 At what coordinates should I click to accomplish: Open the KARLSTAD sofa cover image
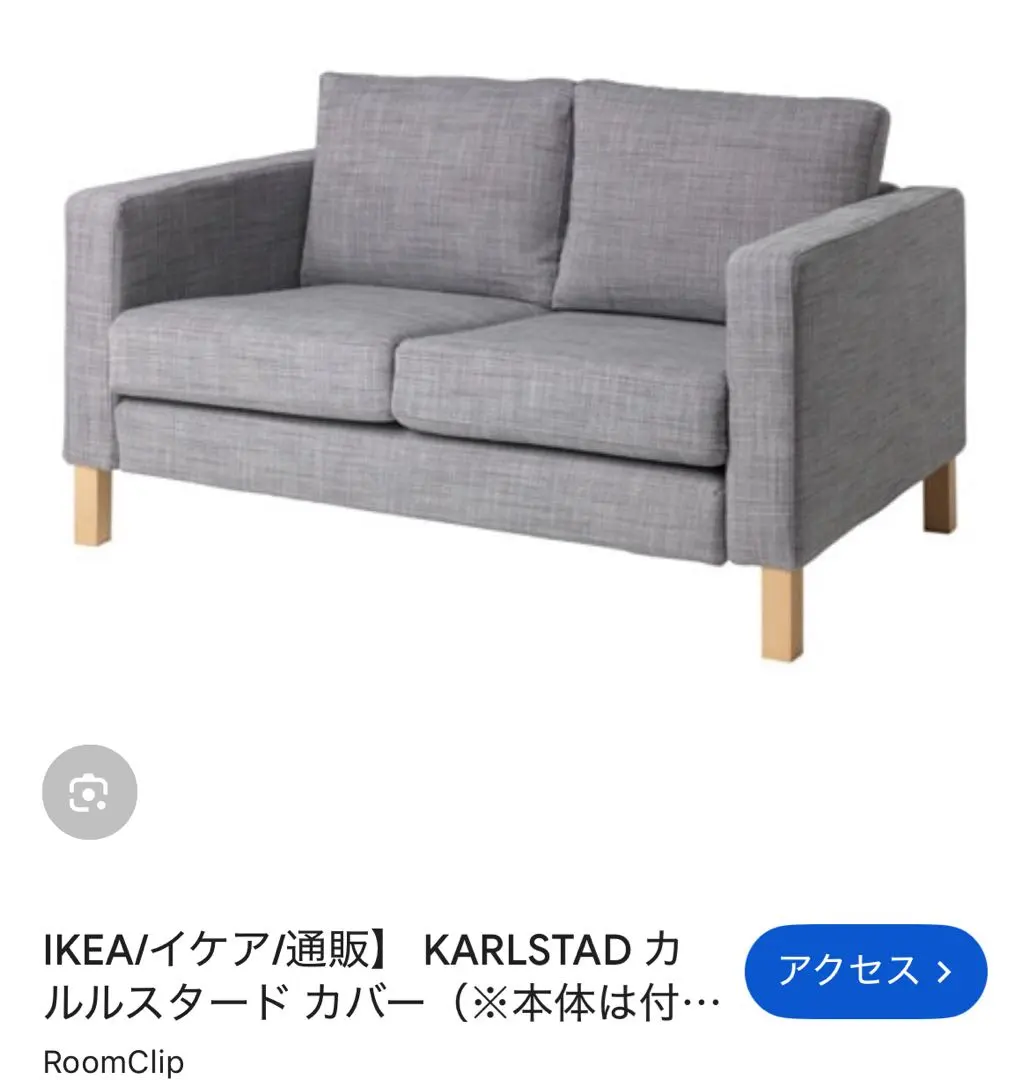pyautogui.click(x=515, y=360)
